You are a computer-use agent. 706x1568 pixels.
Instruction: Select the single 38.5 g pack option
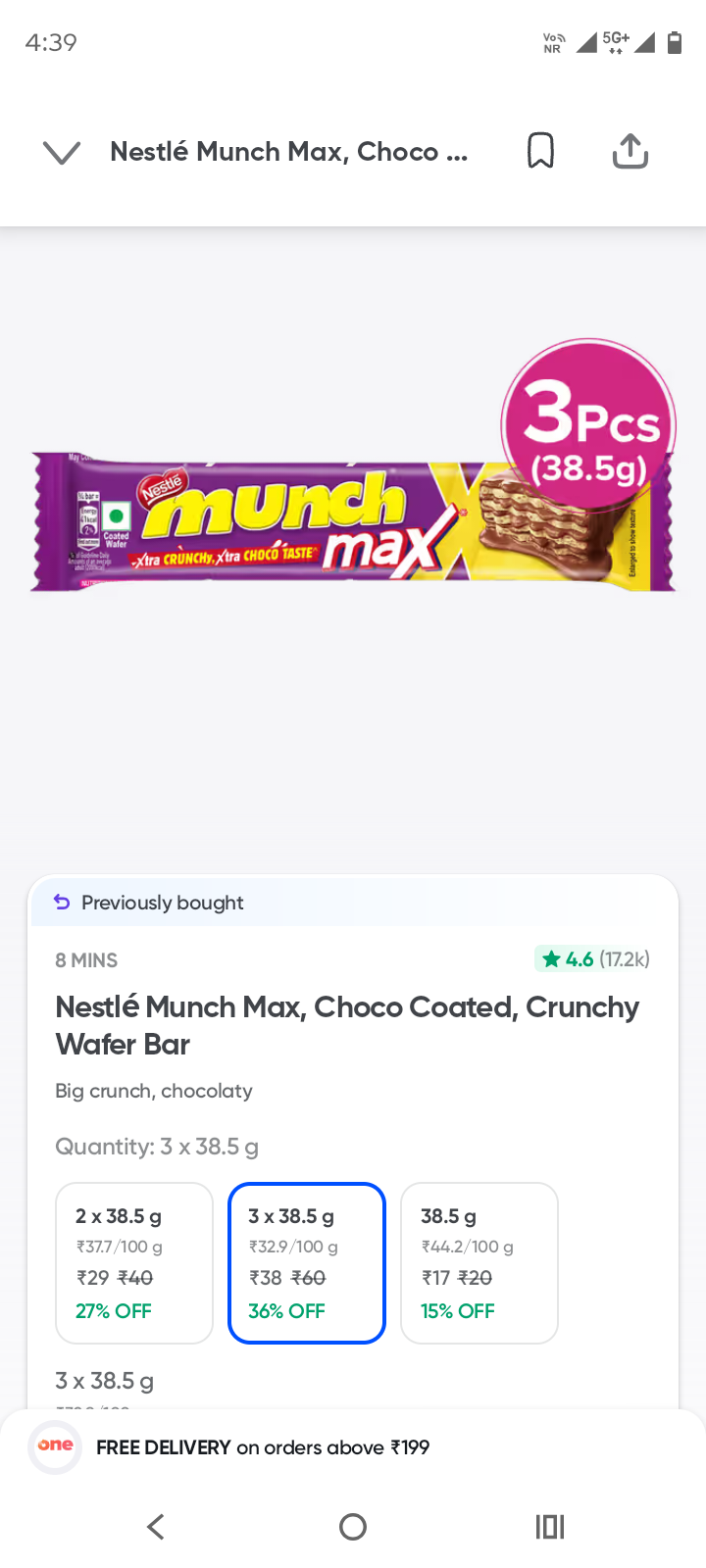tap(479, 1262)
